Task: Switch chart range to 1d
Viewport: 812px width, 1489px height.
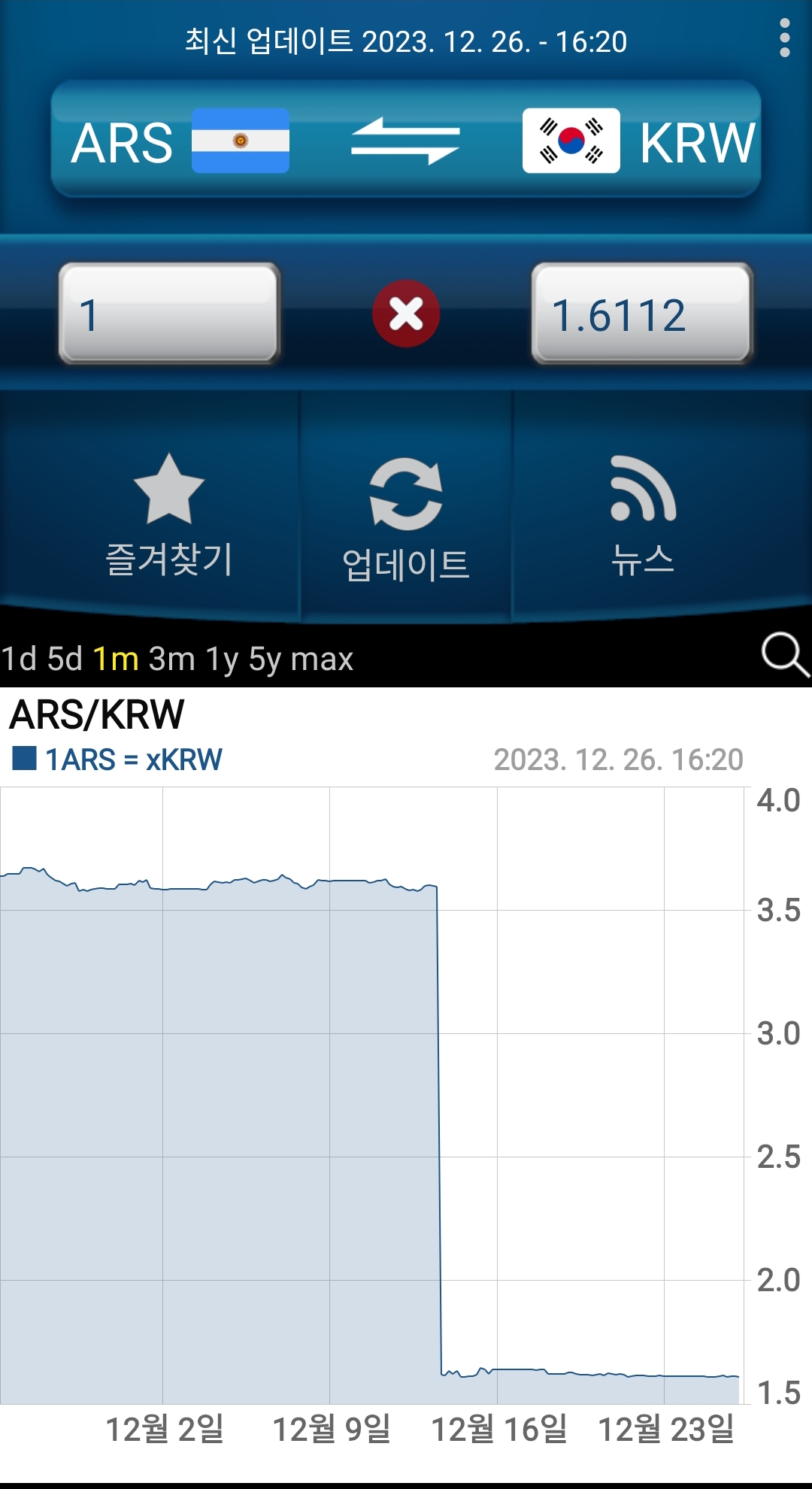Action: (19, 659)
